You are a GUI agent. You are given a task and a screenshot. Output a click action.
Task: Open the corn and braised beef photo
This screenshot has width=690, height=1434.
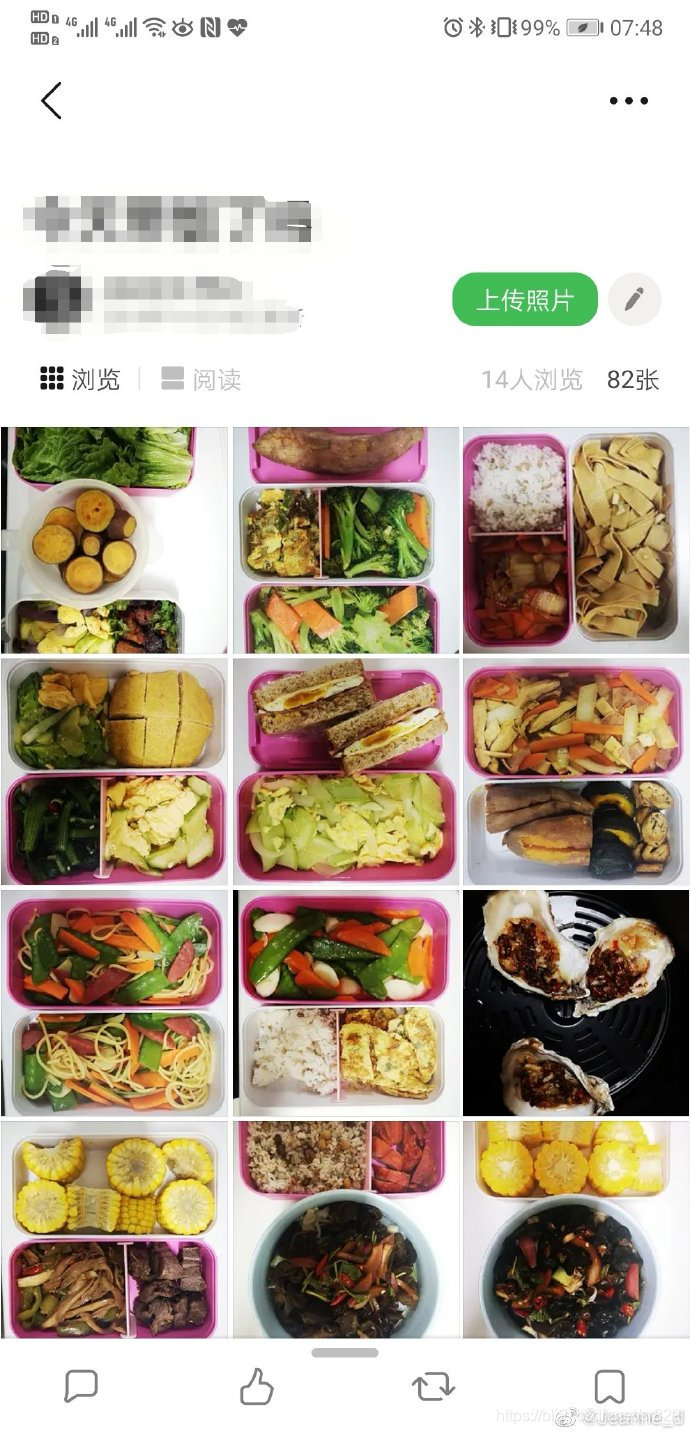point(114,1230)
